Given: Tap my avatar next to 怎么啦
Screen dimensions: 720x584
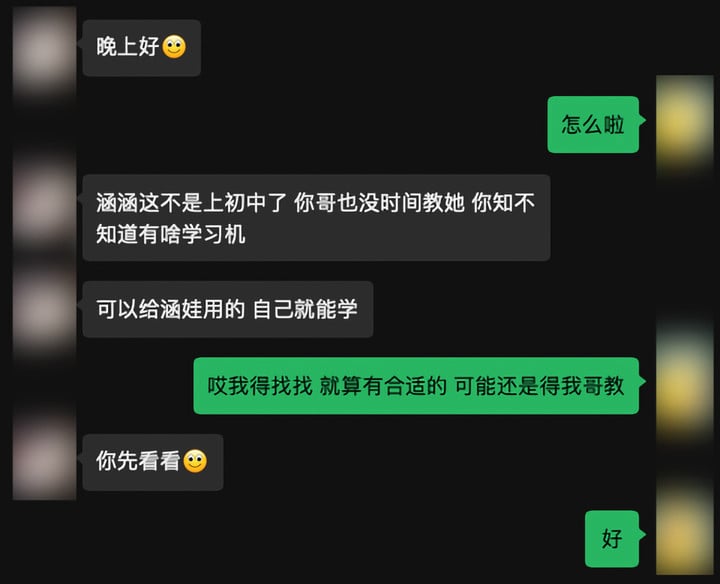Looking at the screenshot, I should coord(684,125).
